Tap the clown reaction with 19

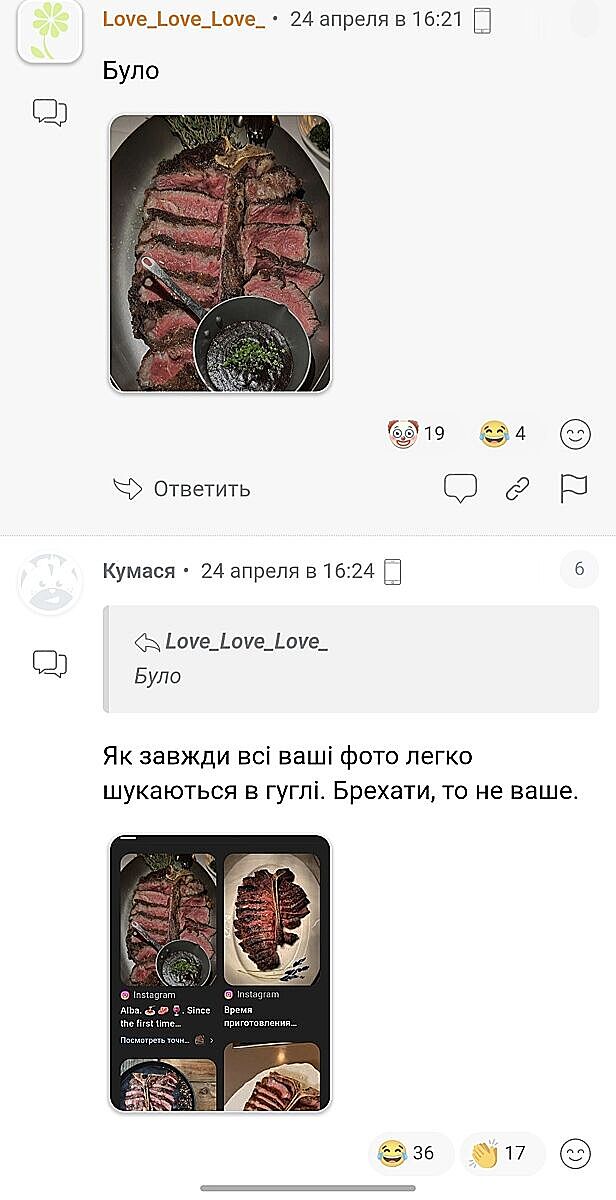[417, 434]
